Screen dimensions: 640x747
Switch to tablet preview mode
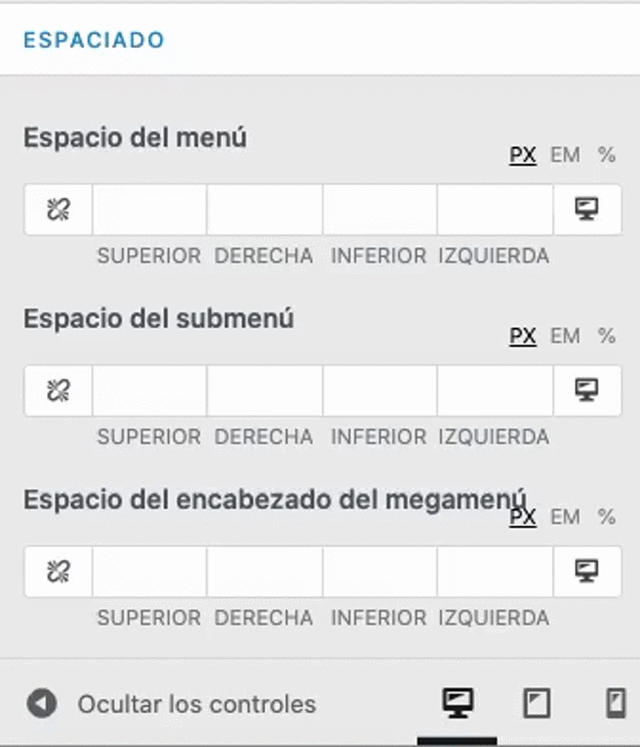[537, 704]
